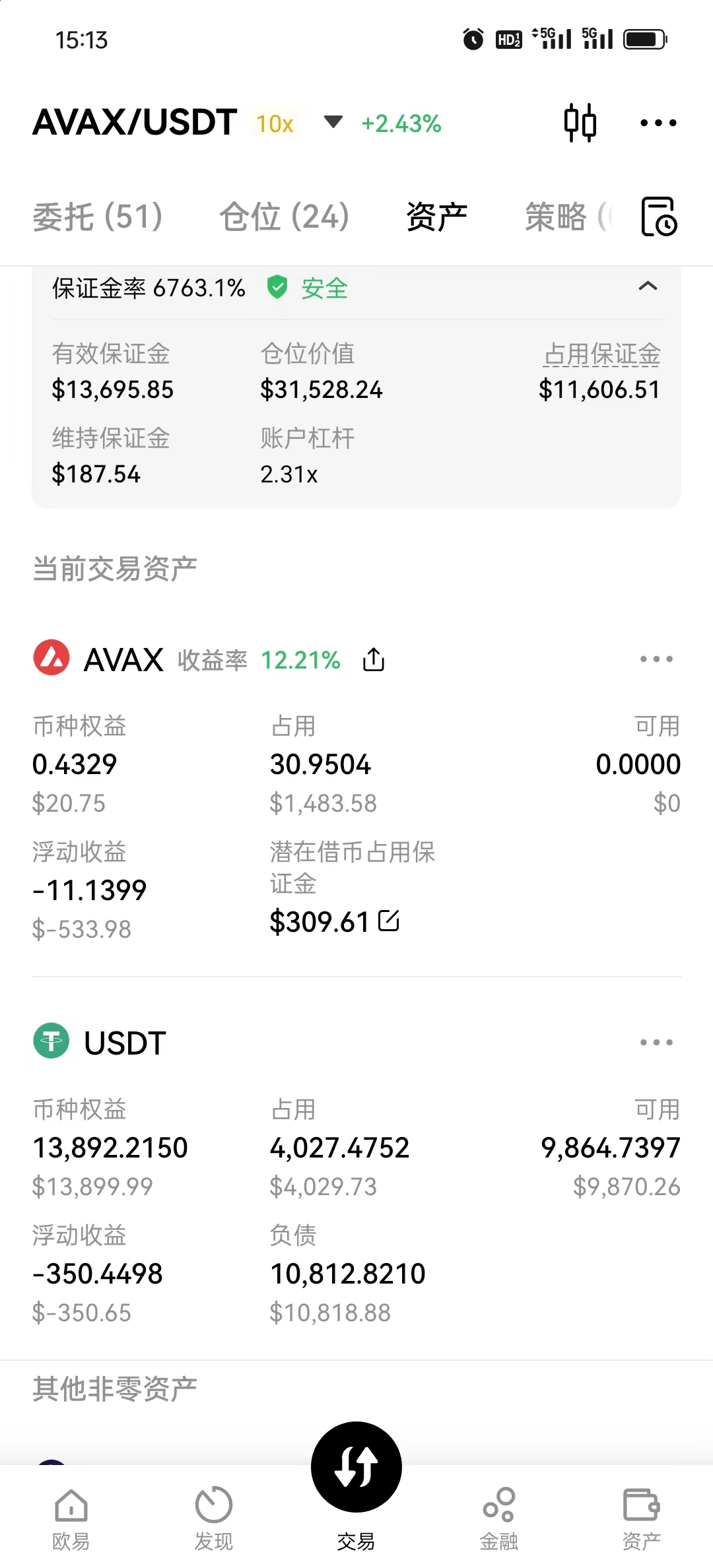713x1568 pixels.
Task: Switch to the 委托 (51) tab
Action: click(98, 217)
